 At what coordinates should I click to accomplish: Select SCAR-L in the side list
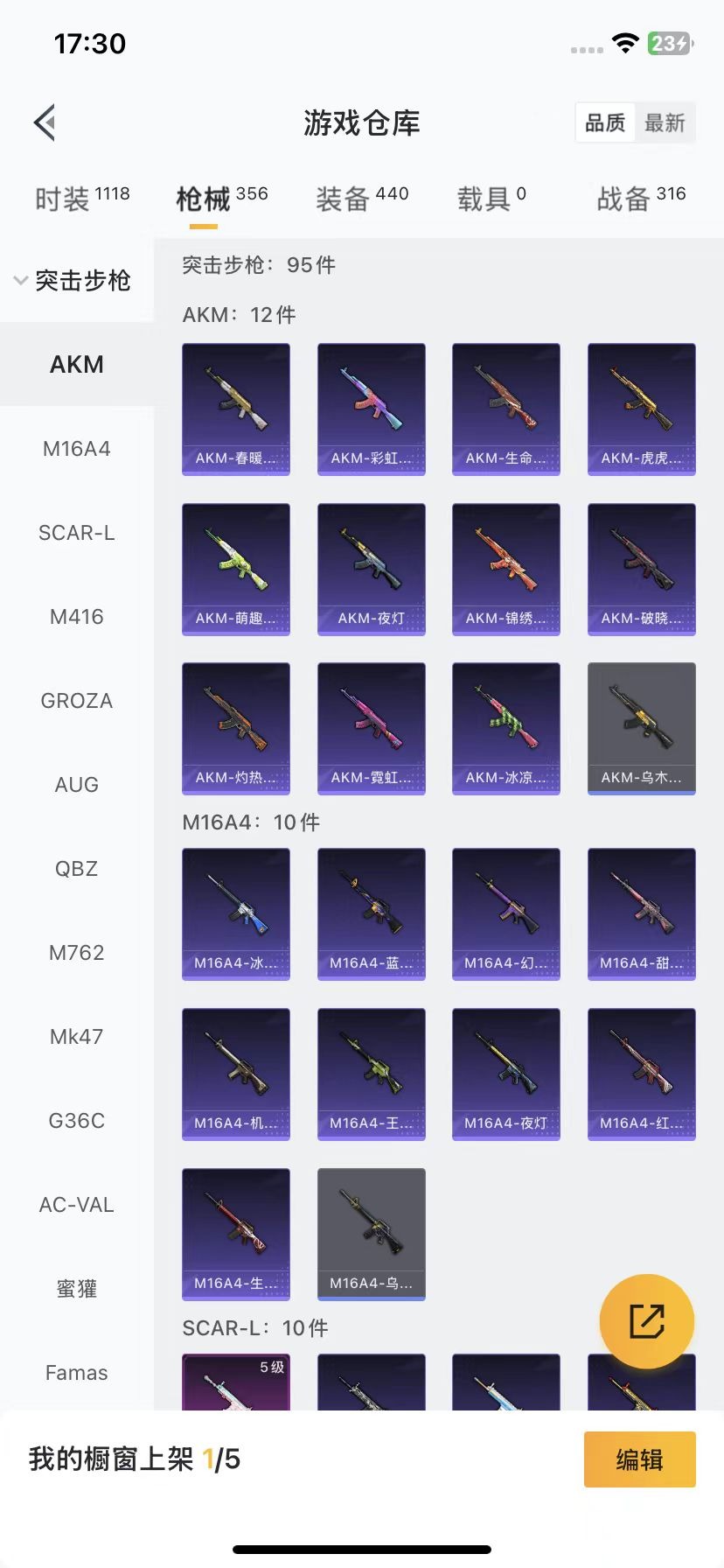coord(77,533)
